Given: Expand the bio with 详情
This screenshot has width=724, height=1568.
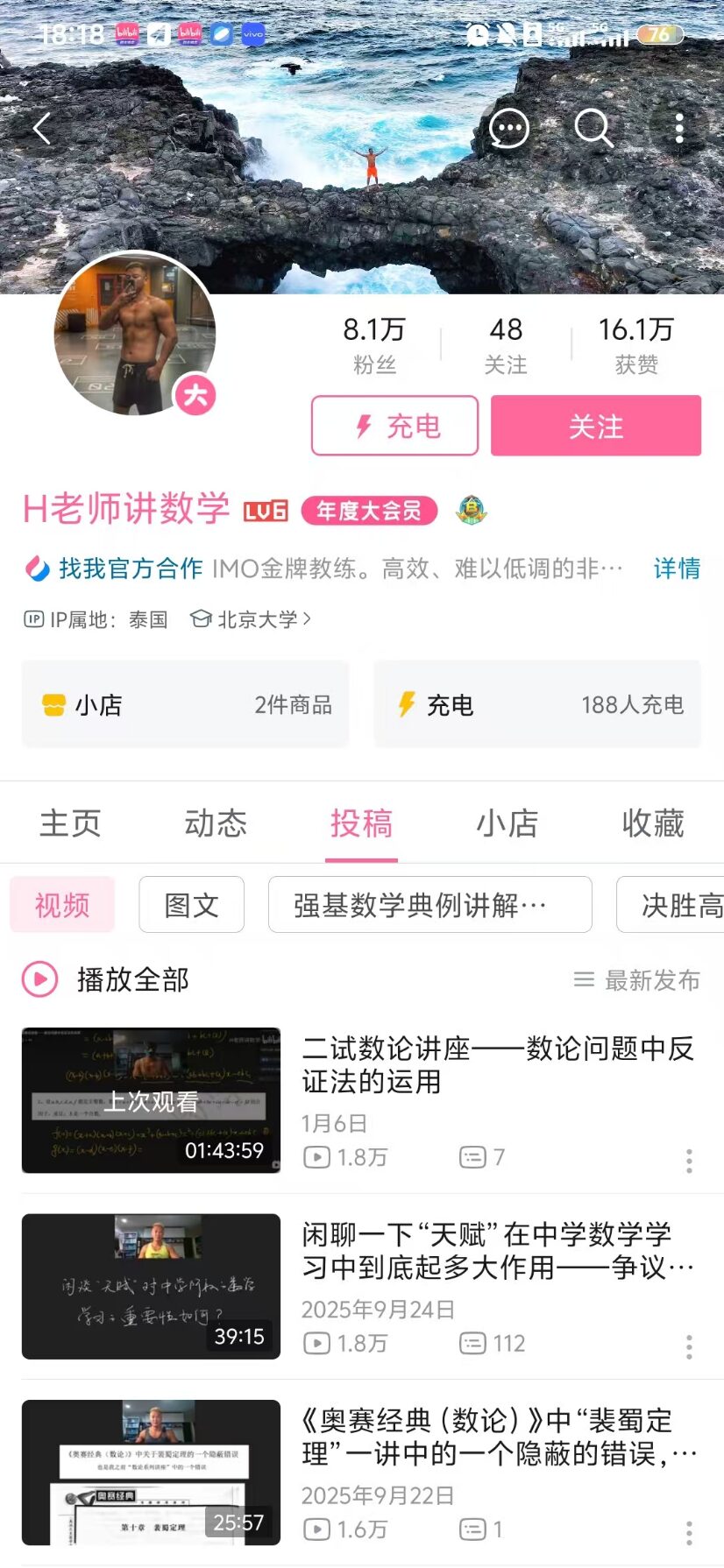Looking at the screenshot, I should [675, 569].
